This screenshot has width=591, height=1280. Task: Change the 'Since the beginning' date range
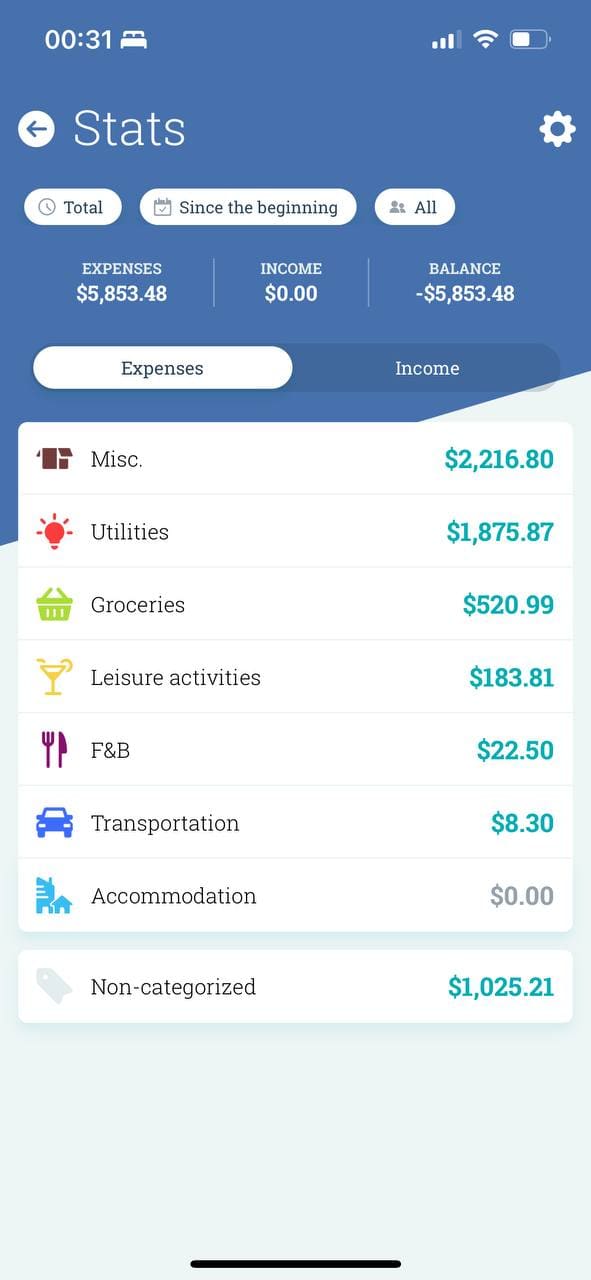[248, 207]
